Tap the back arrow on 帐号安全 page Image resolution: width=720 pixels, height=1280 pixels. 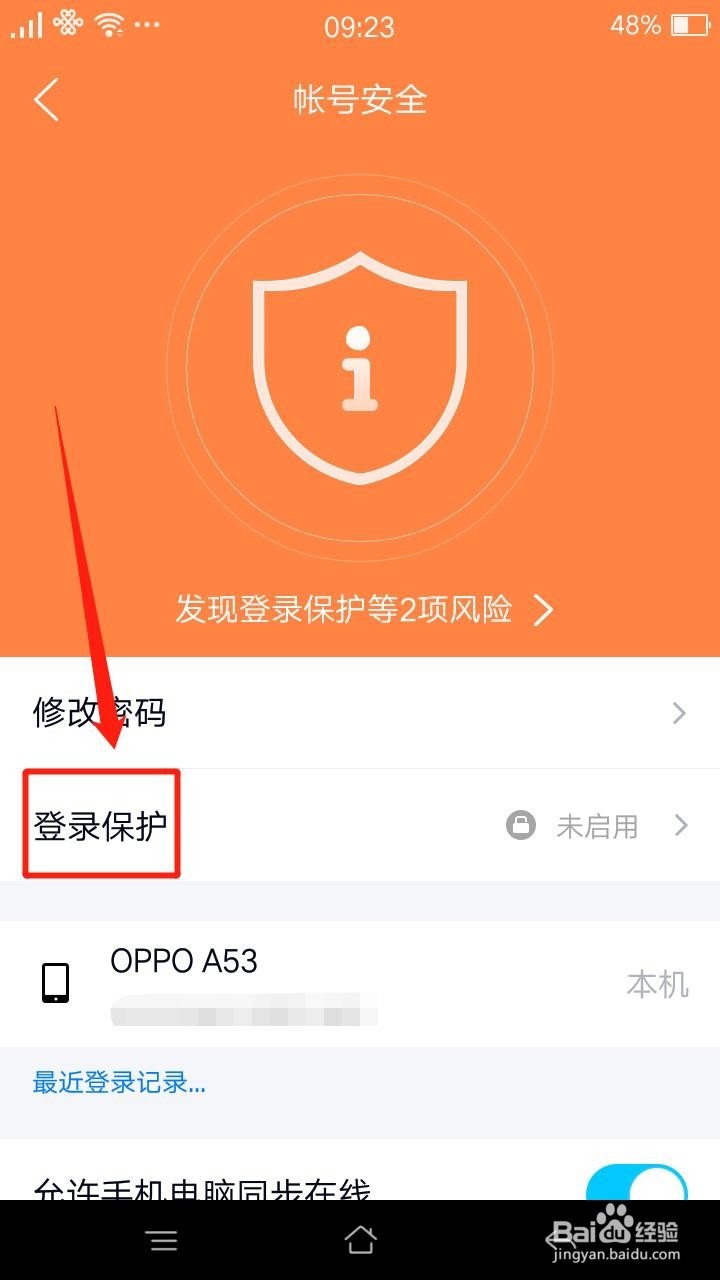[x=44, y=100]
